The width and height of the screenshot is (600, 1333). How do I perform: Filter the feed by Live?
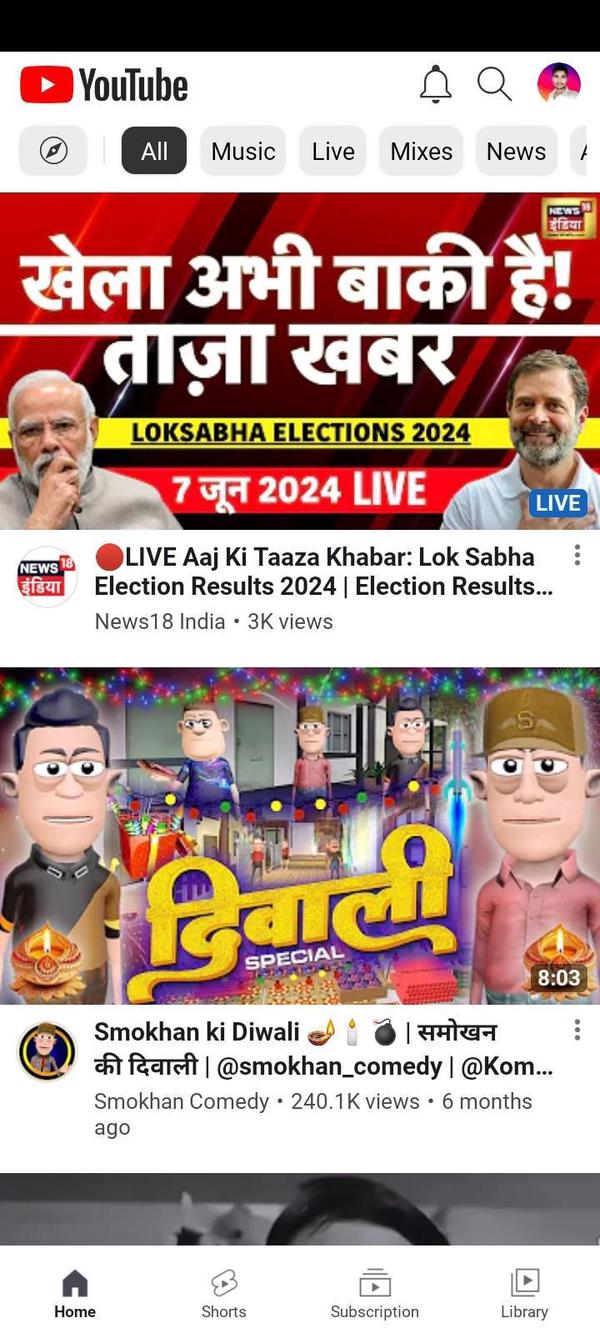click(x=333, y=151)
